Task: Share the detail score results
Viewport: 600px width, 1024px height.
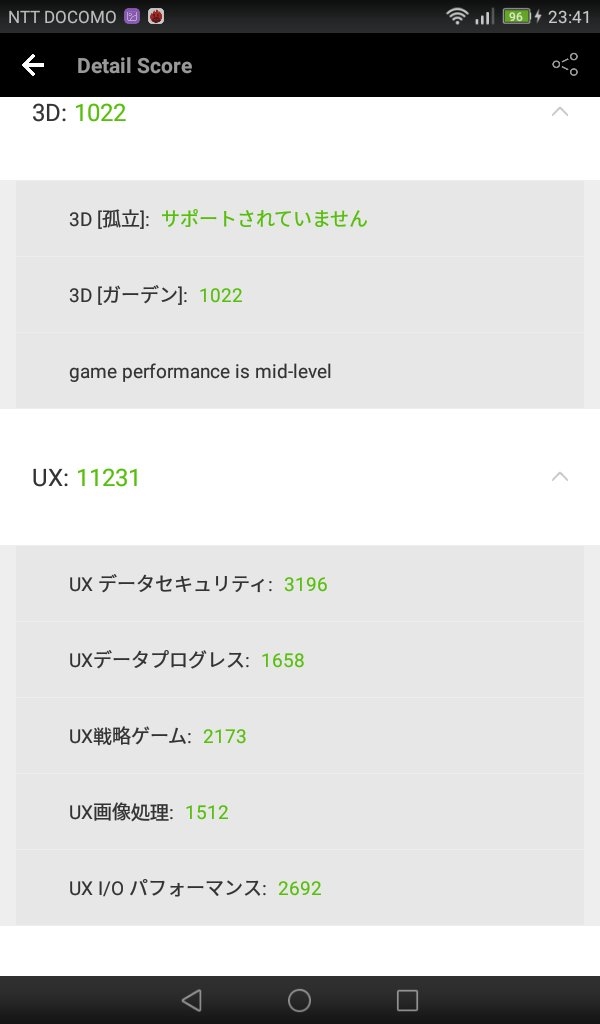Action: click(565, 66)
